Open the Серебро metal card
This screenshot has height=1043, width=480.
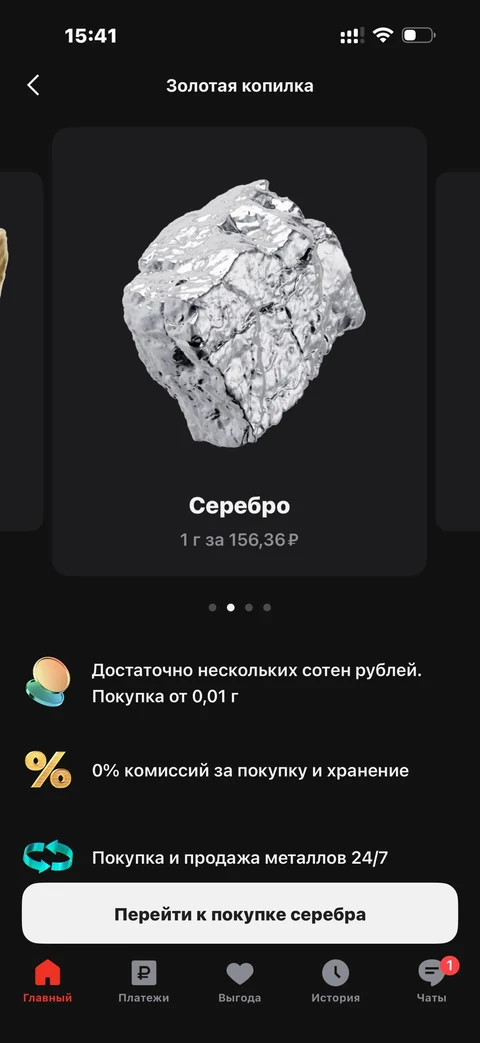pos(239,351)
